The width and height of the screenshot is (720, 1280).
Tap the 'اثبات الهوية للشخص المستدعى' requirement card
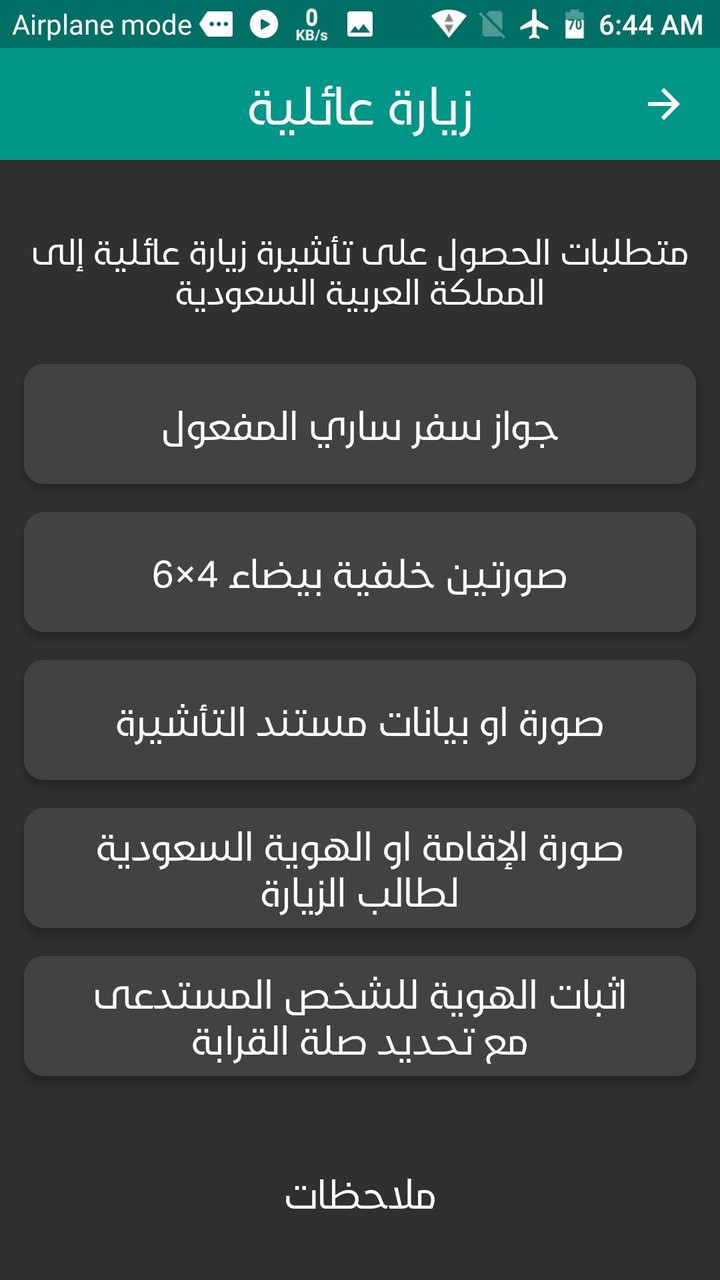(360, 1015)
